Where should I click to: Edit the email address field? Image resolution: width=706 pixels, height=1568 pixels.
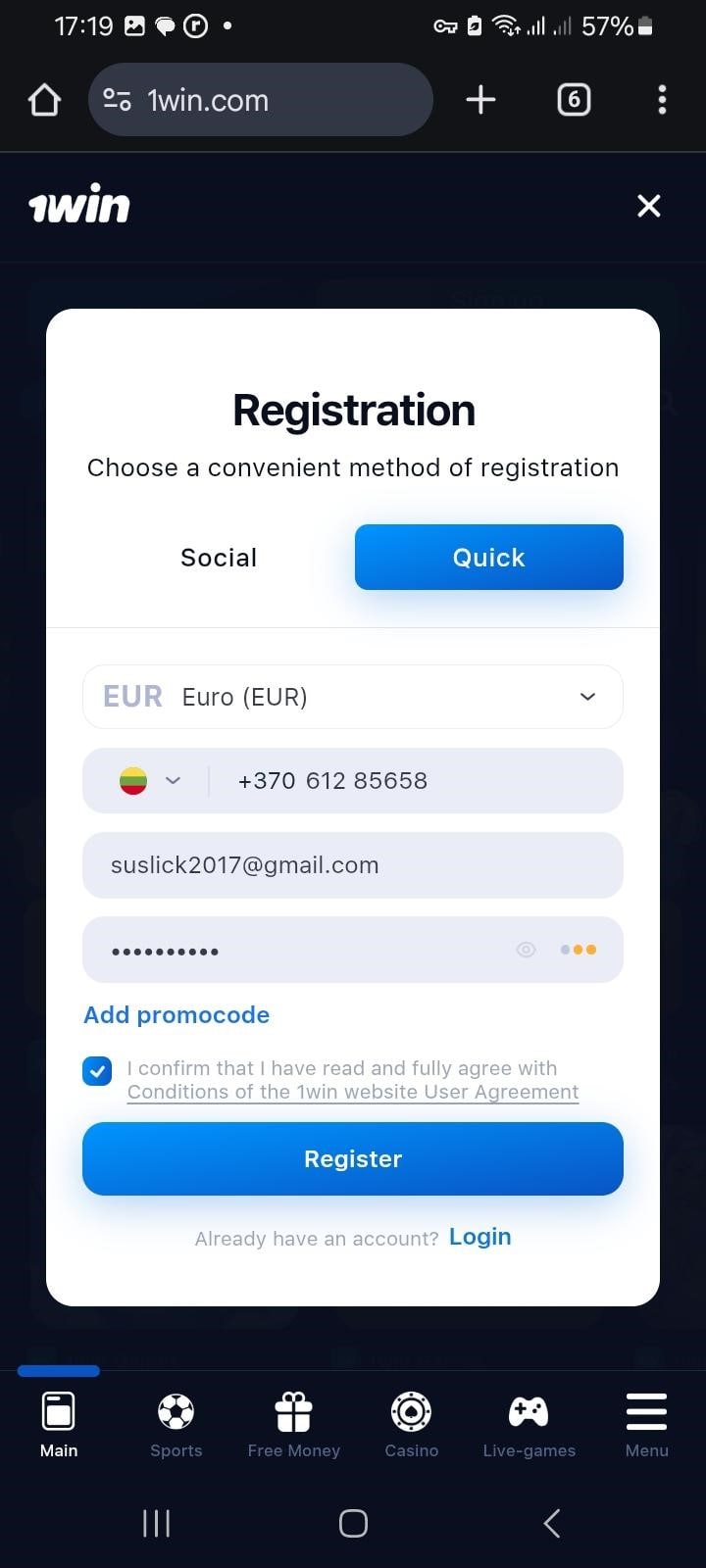click(x=353, y=865)
